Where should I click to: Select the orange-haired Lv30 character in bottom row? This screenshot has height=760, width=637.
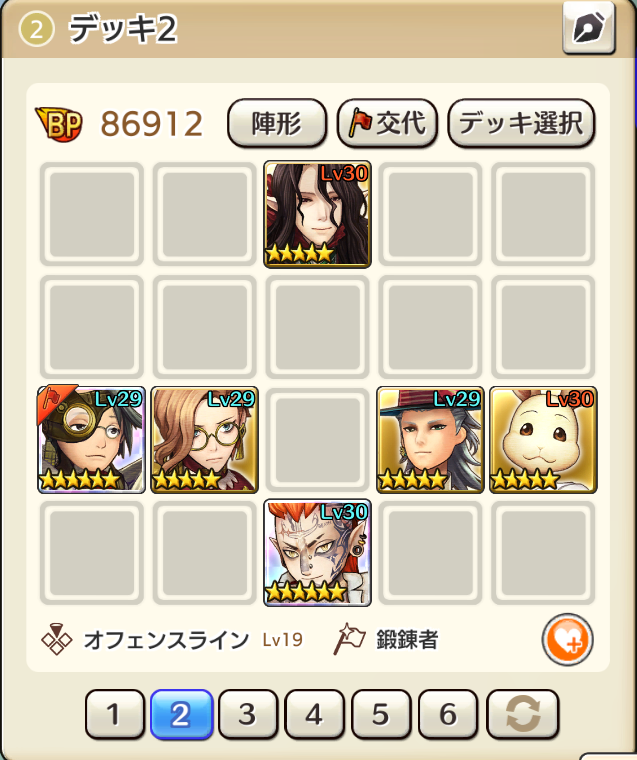click(x=317, y=553)
